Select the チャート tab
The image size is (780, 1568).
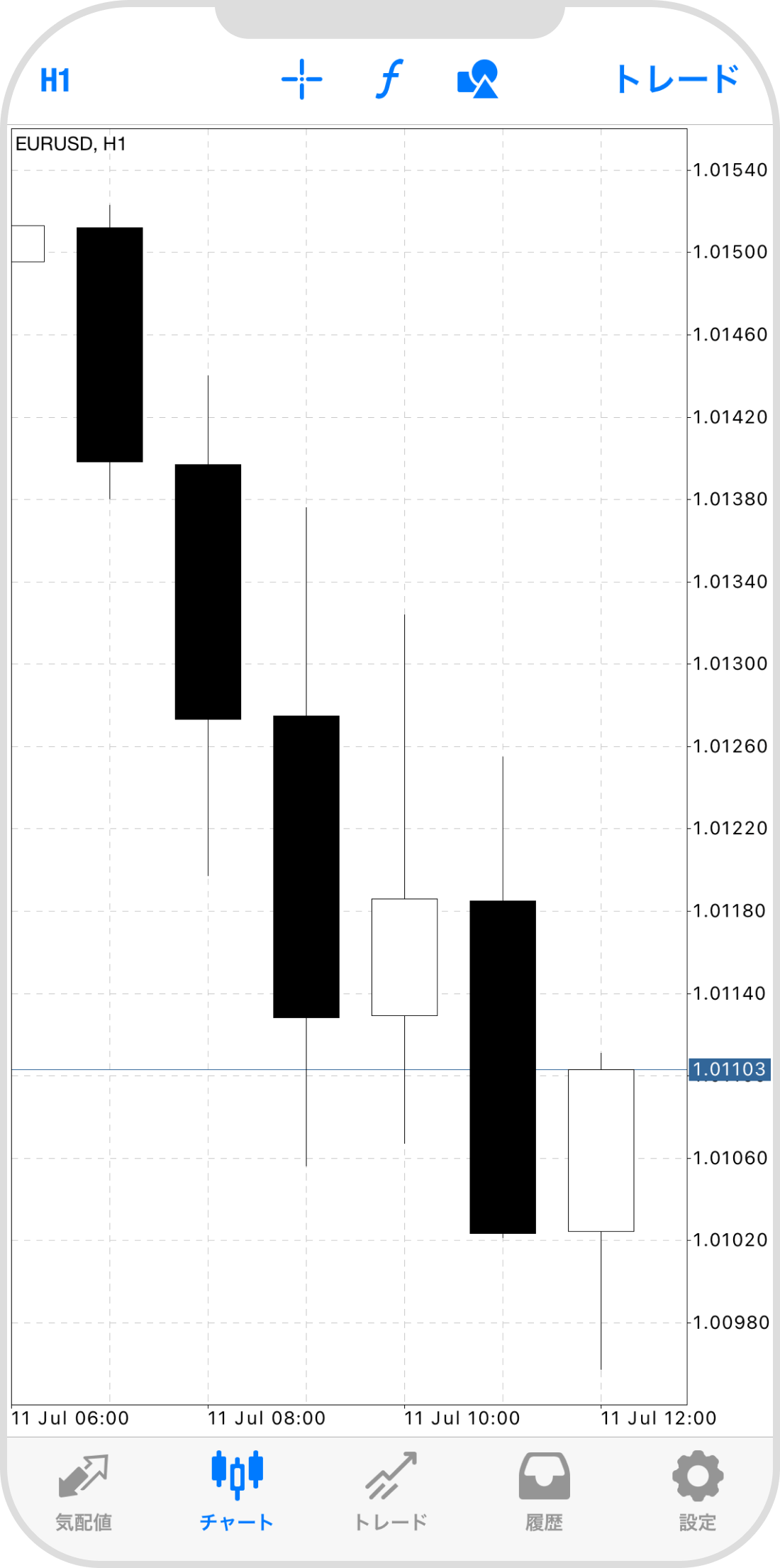237,1491
